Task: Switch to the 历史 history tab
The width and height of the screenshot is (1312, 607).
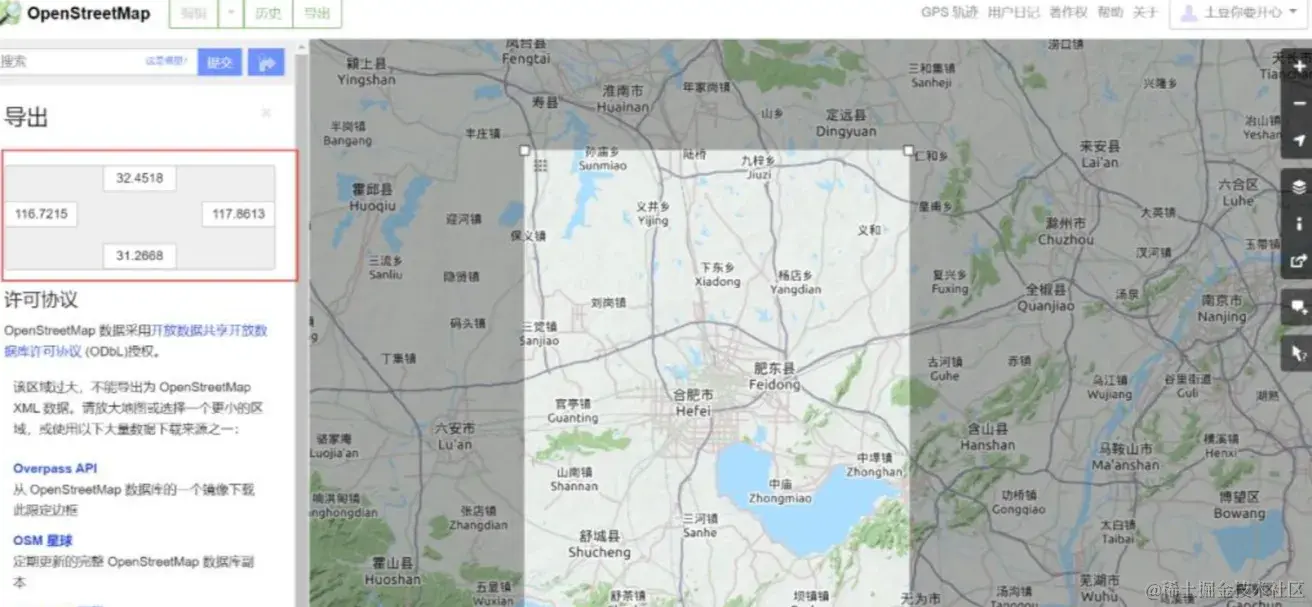Action: click(x=268, y=13)
